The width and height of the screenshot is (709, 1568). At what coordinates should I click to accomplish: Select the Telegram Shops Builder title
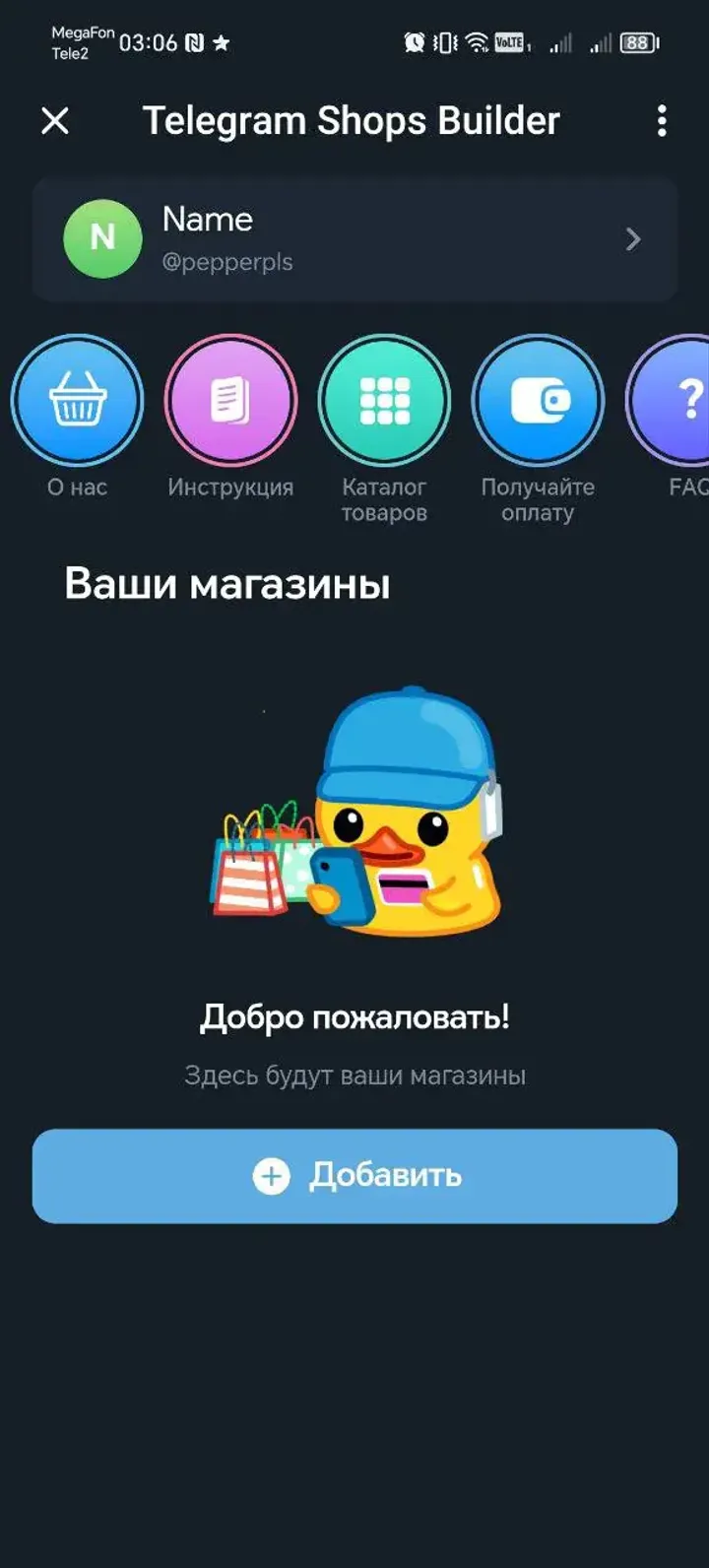[x=351, y=120]
